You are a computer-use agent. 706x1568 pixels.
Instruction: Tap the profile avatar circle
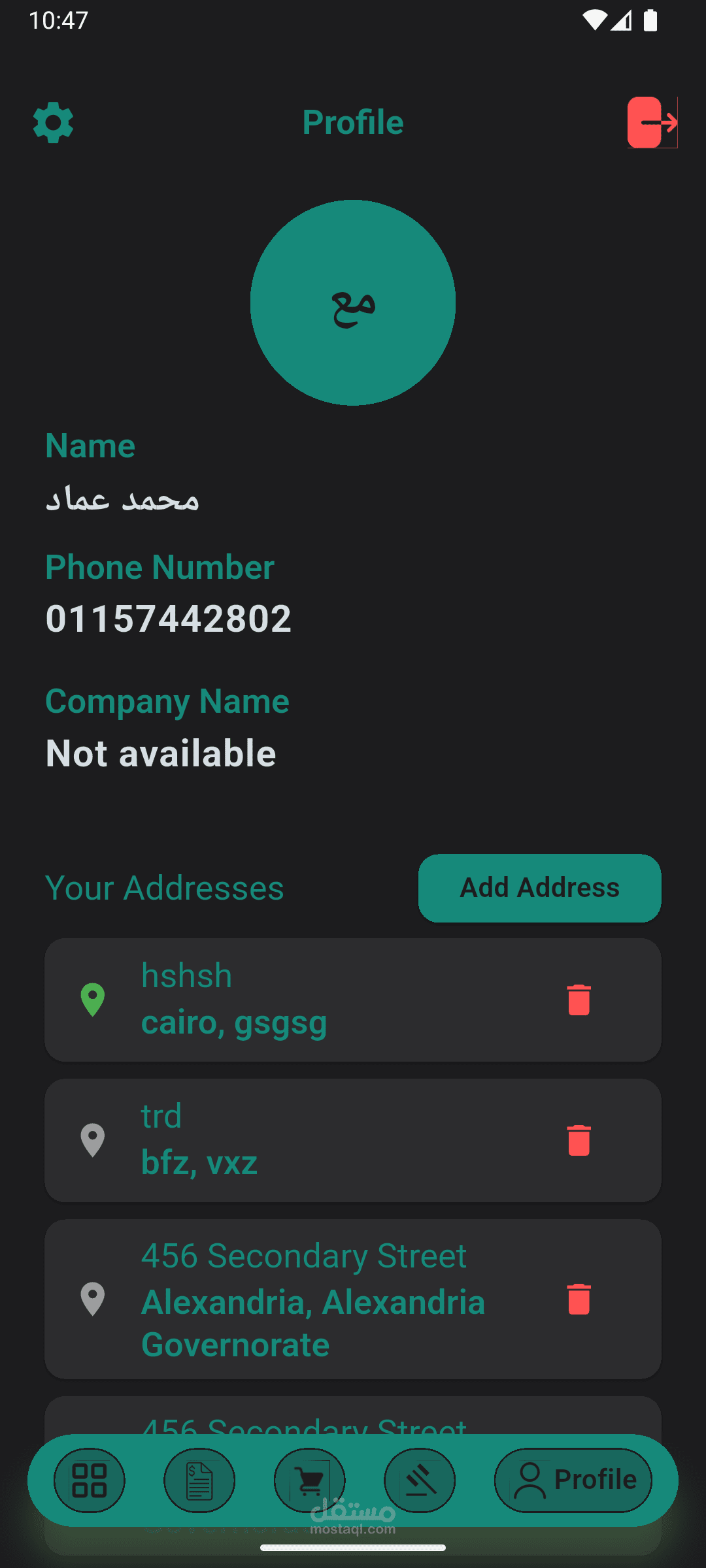click(x=353, y=302)
